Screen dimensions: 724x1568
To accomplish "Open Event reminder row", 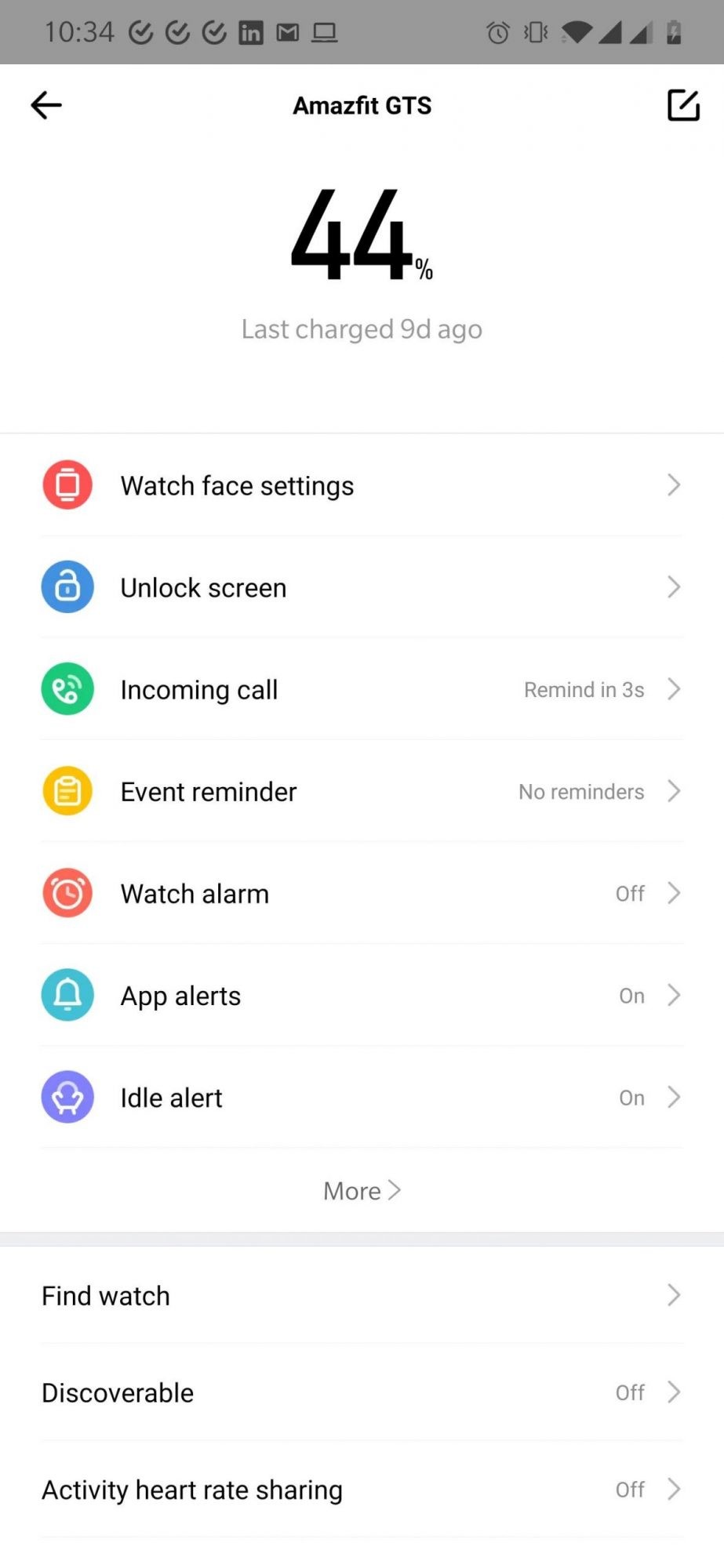I will (x=362, y=791).
